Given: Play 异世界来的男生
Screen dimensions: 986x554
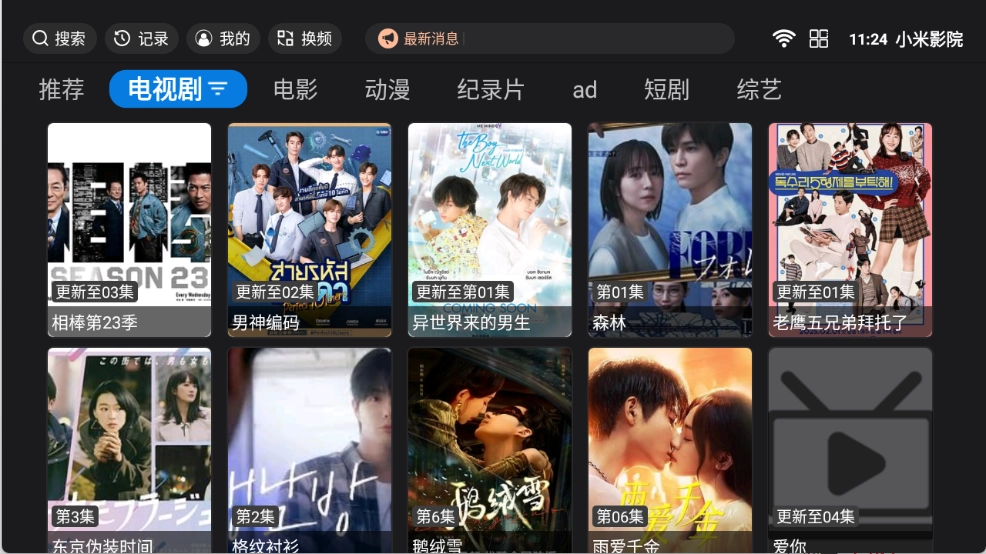Looking at the screenshot, I should pyautogui.click(x=490, y=229).
